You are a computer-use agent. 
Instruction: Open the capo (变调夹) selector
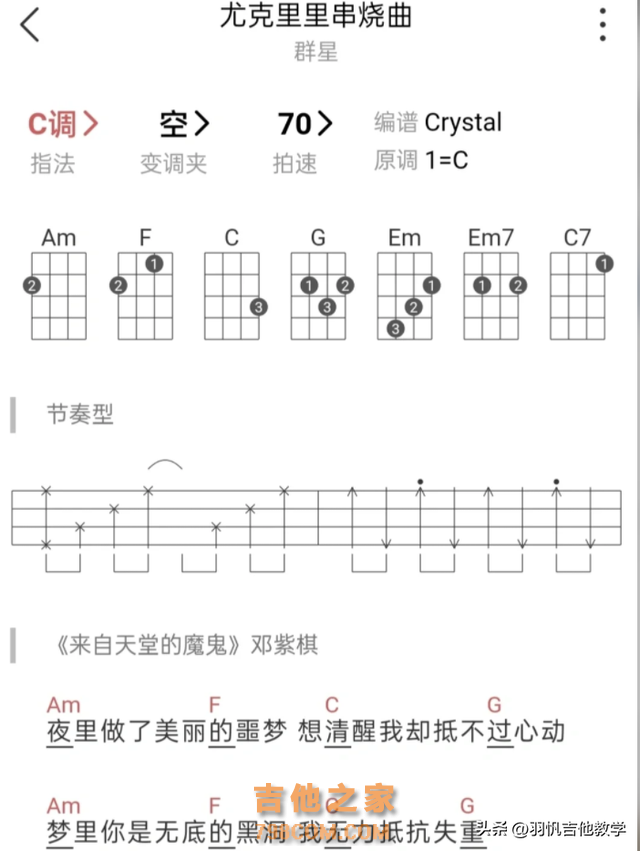(184, 124)
